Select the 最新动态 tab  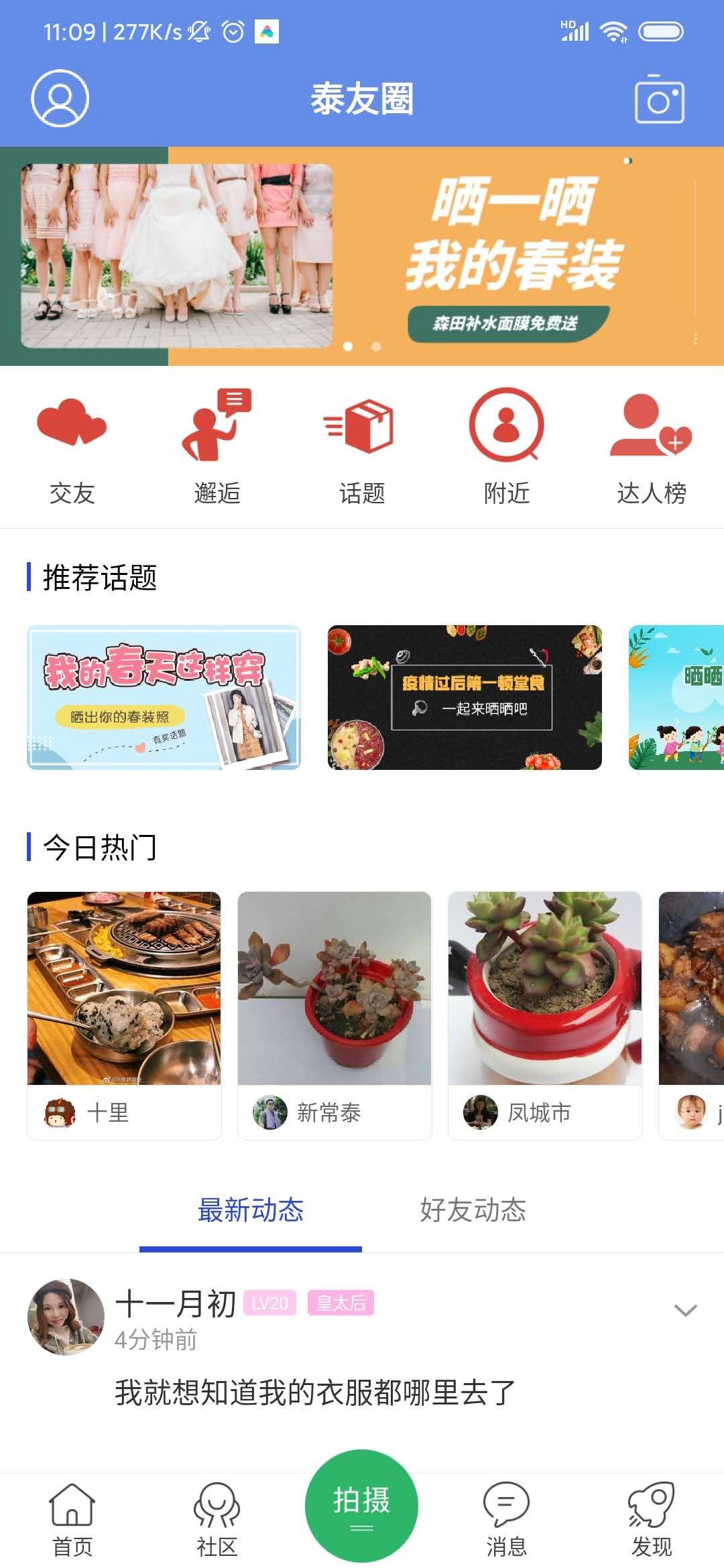(251, 1213)
